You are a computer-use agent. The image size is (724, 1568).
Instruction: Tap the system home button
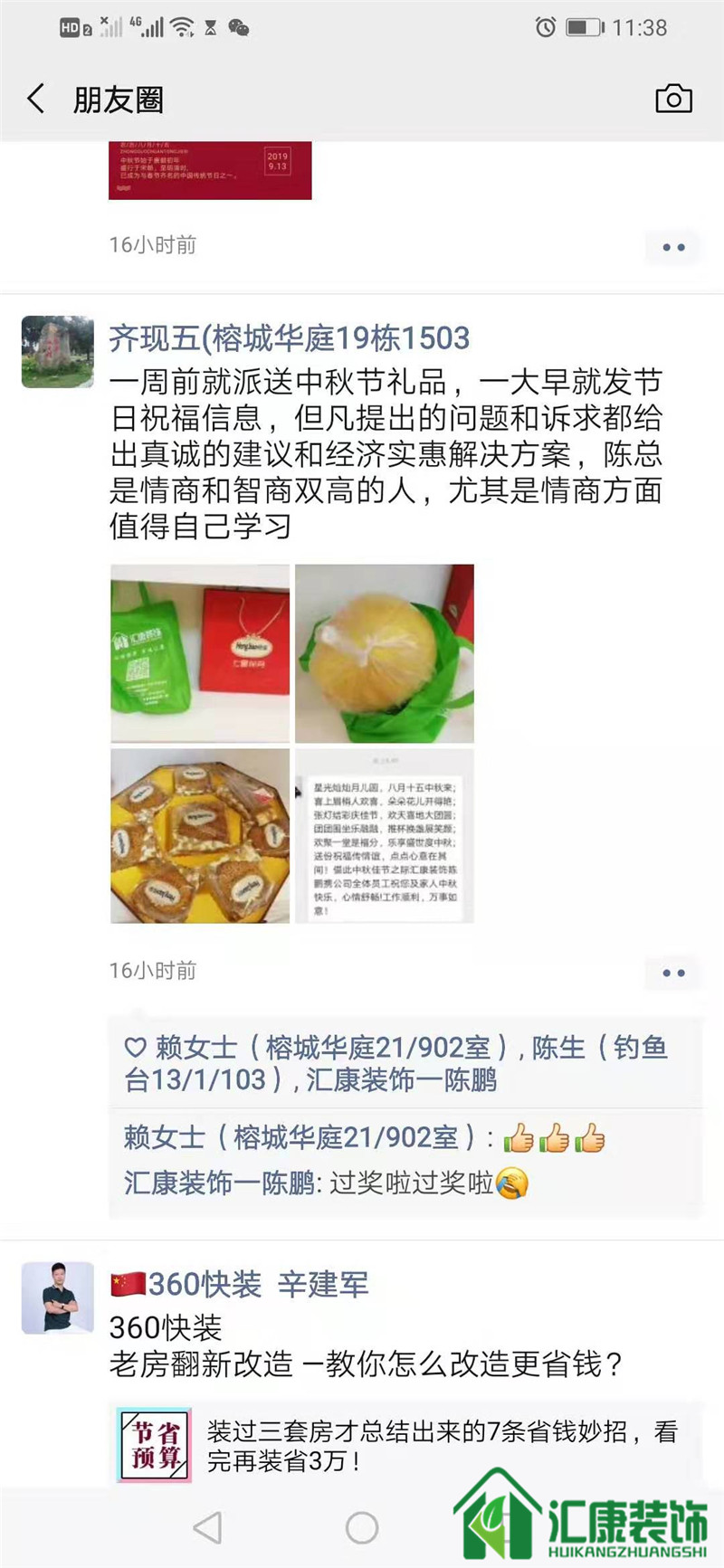click(362, 1528)
